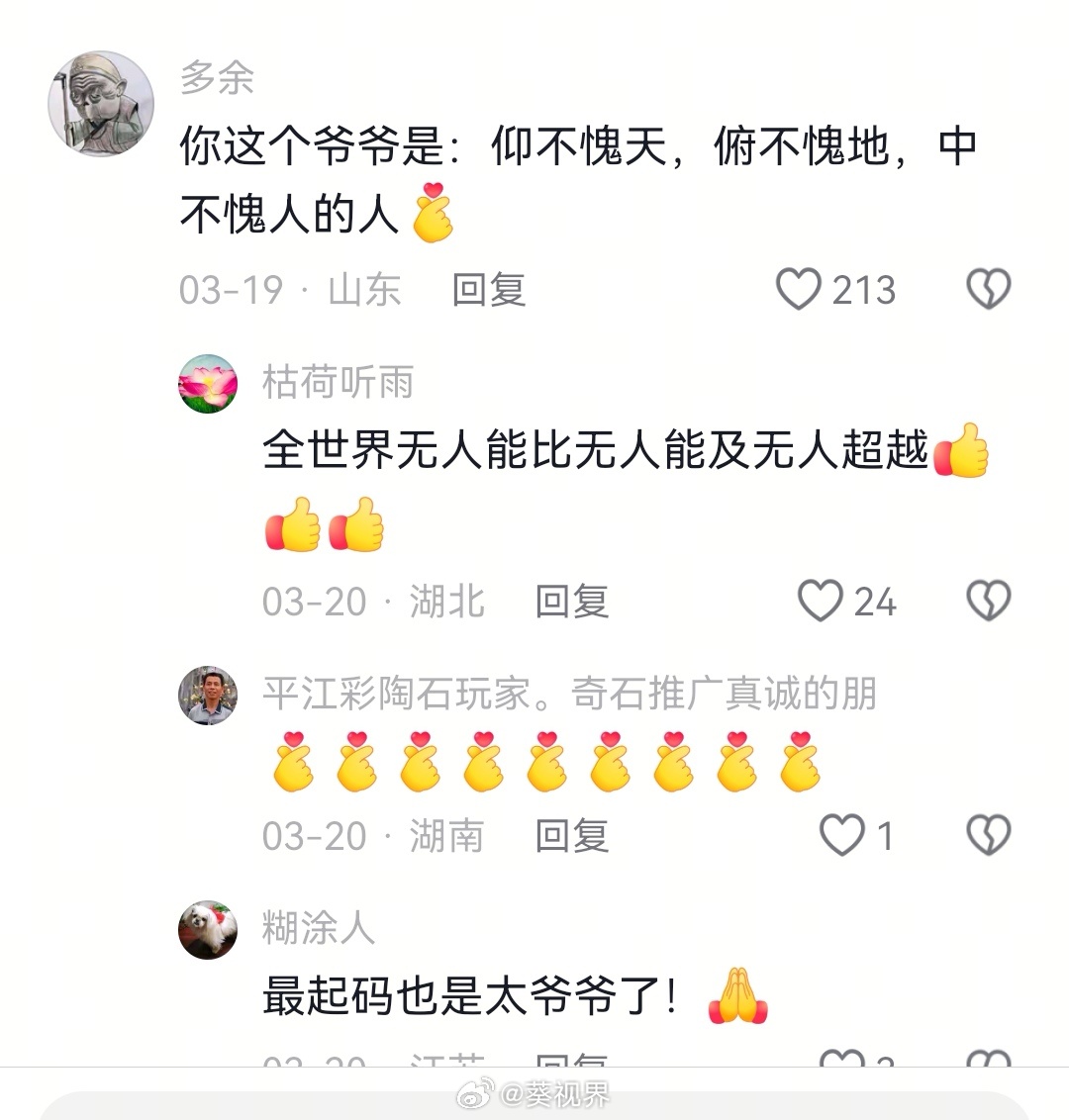The width and height of the screenshot is (1069, 1120).
Task: Click the dislike icon on 平江彩陶石玩家's comment
Action: click(x=987, y=836)
